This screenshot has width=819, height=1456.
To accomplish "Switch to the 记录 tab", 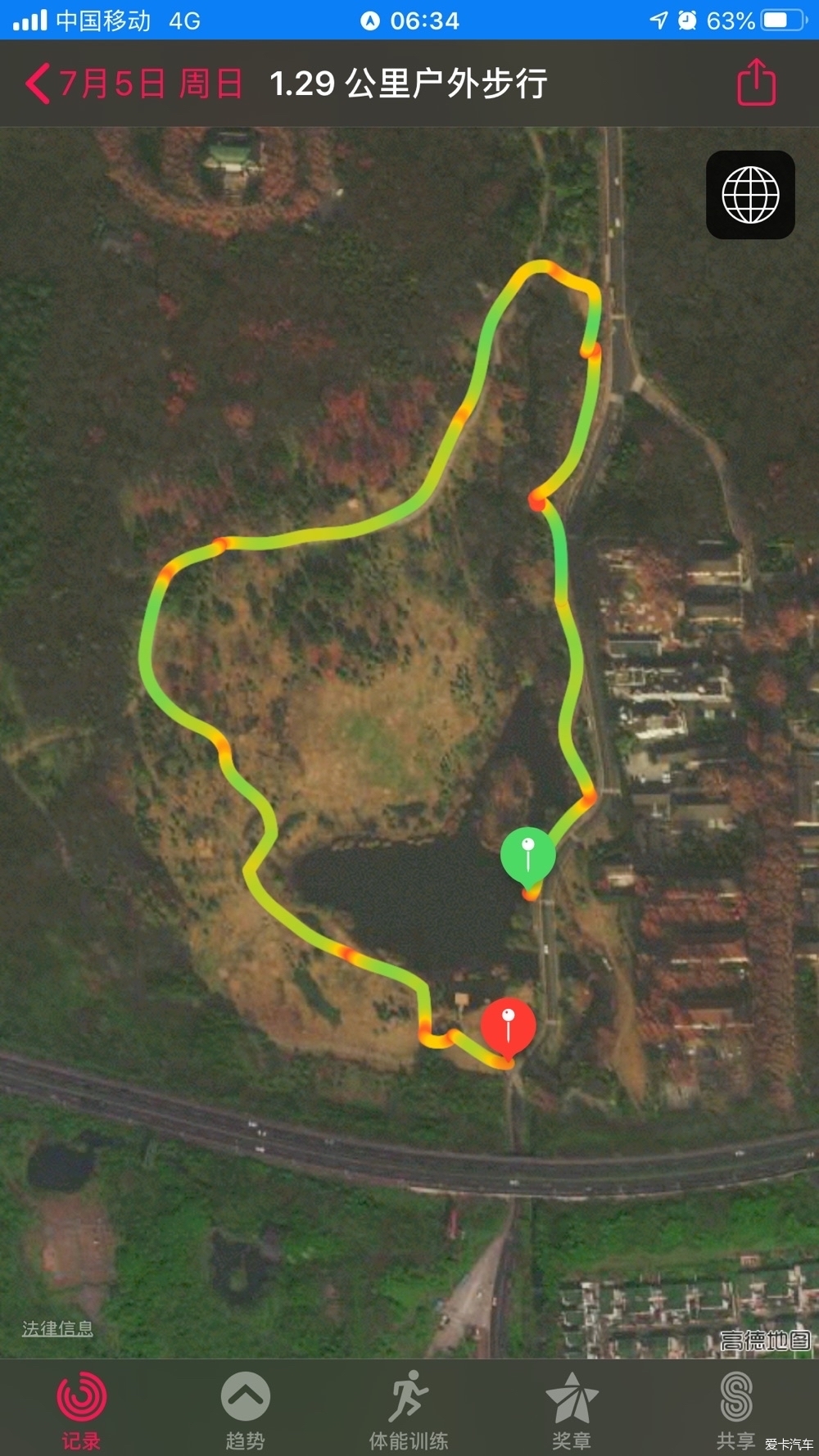I will coord(81,1411).
